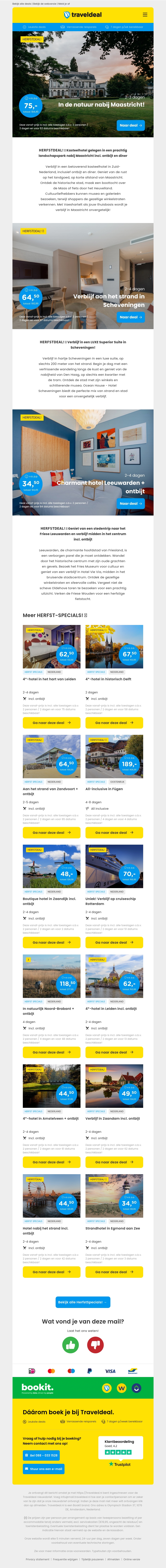The height and width of the screenshot is (1568, 166).
Task: Open the hamburger menu in the header
Action: point(145,15)
